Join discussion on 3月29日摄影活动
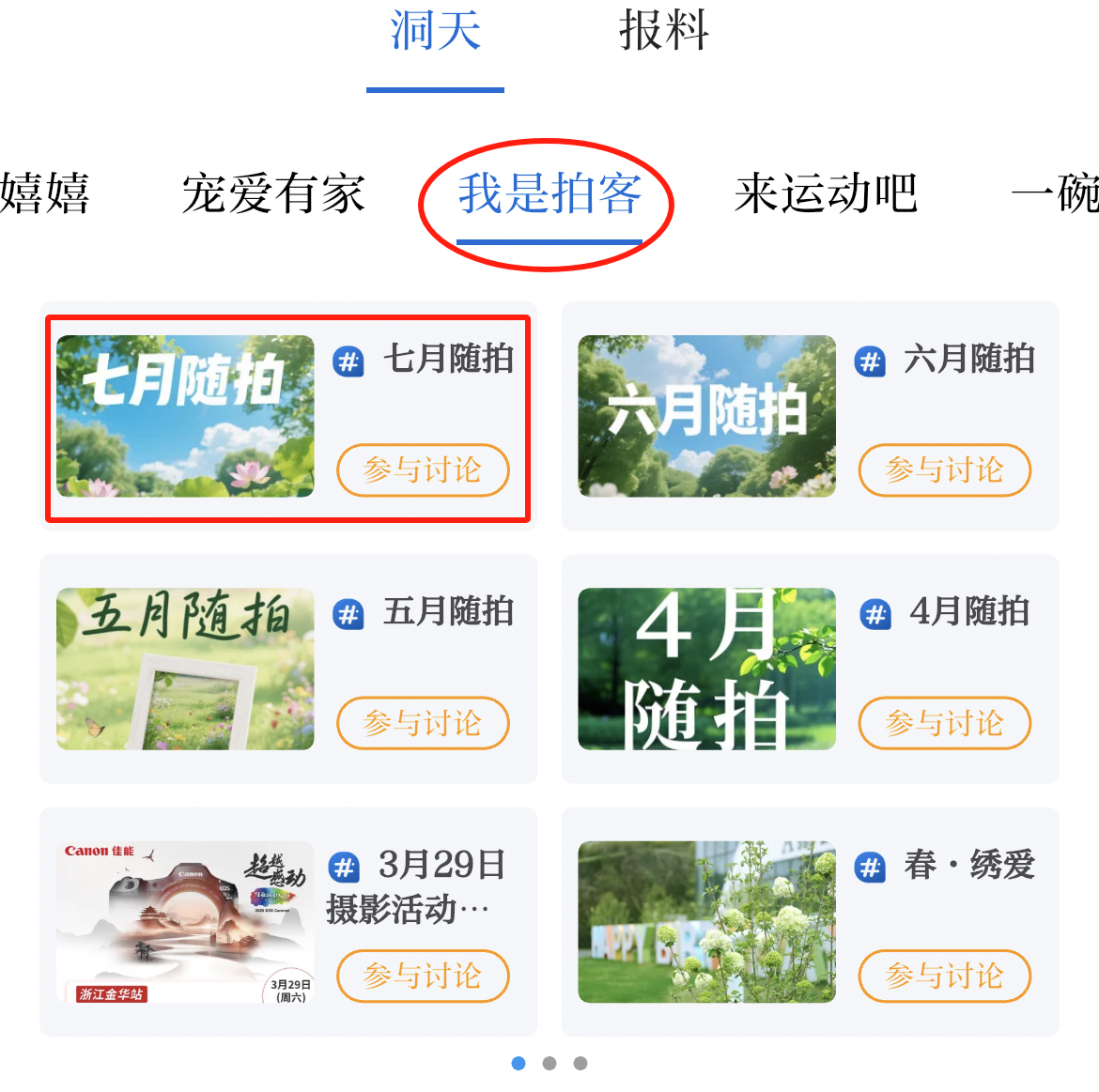The image size is (1099, 1092). (423, 976)
